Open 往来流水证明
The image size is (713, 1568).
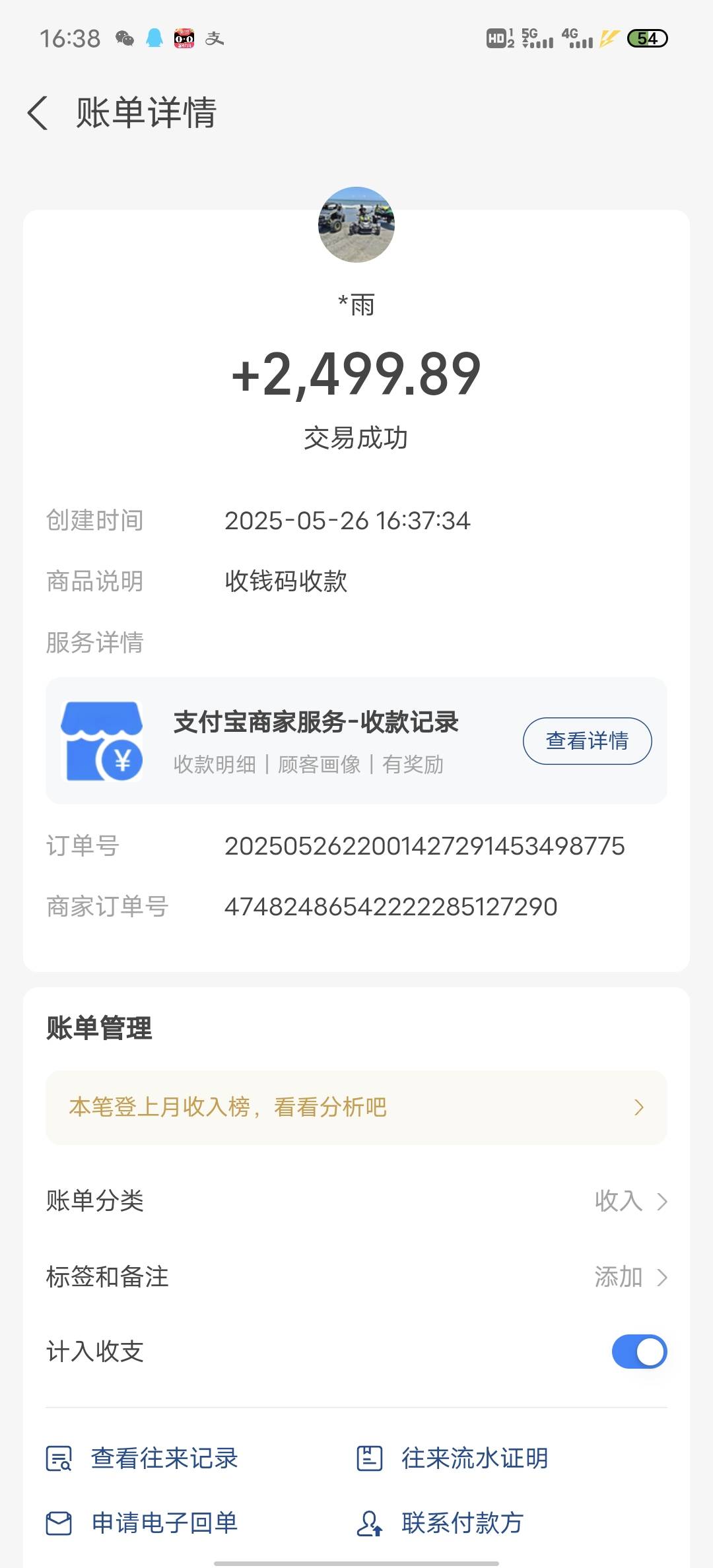click(453, 1458)
